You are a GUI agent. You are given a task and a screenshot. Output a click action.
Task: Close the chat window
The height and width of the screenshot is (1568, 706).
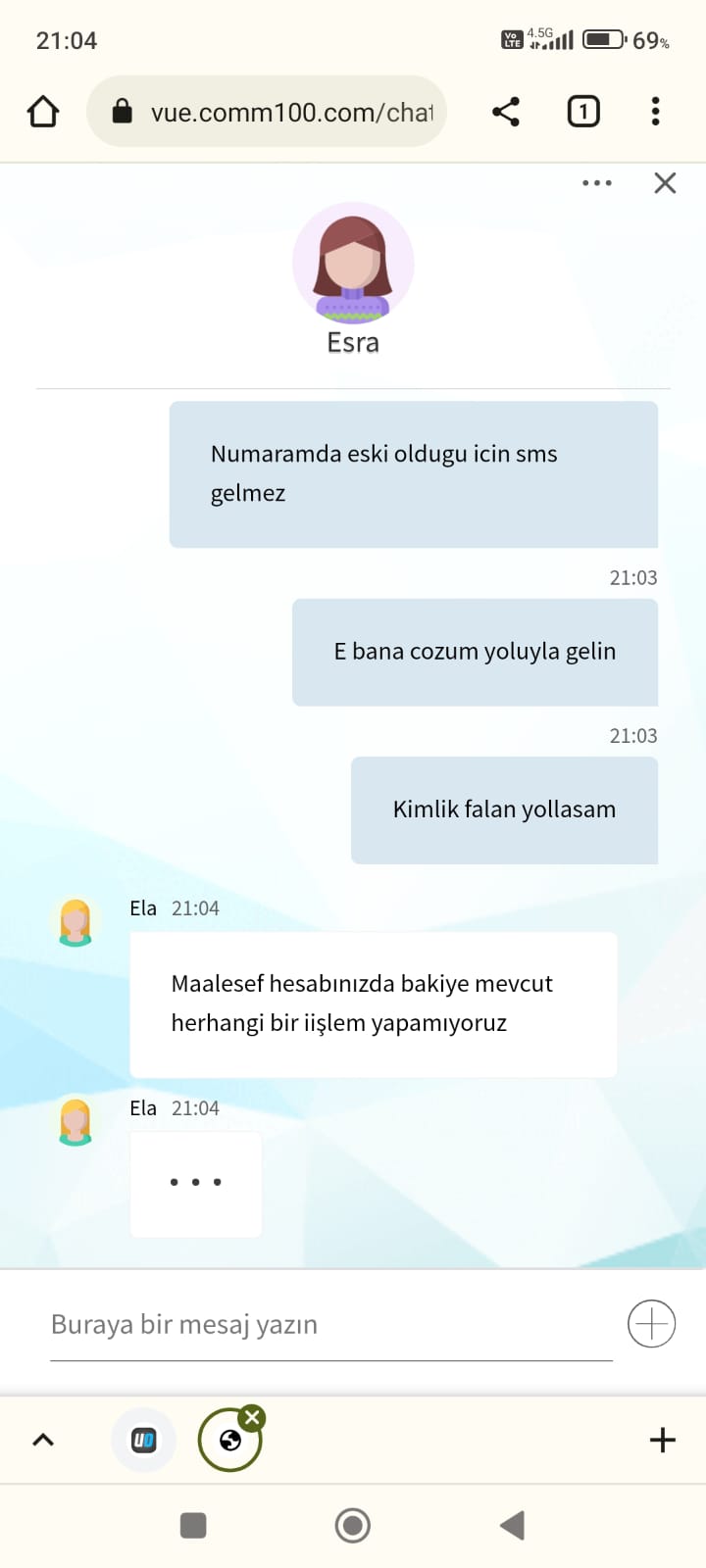[665, 183]
